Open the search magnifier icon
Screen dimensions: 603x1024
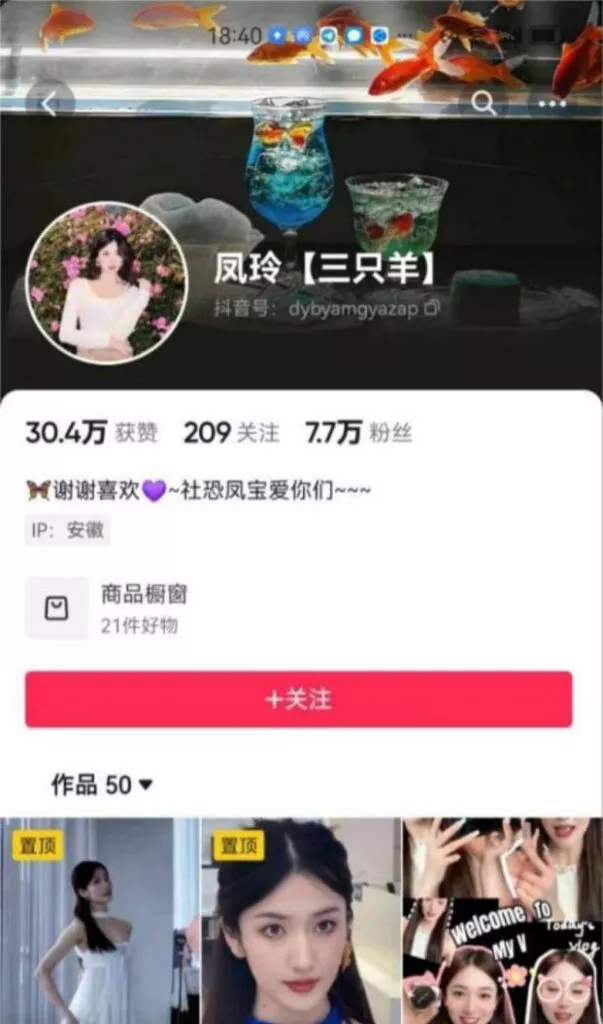tap(484, 103)
